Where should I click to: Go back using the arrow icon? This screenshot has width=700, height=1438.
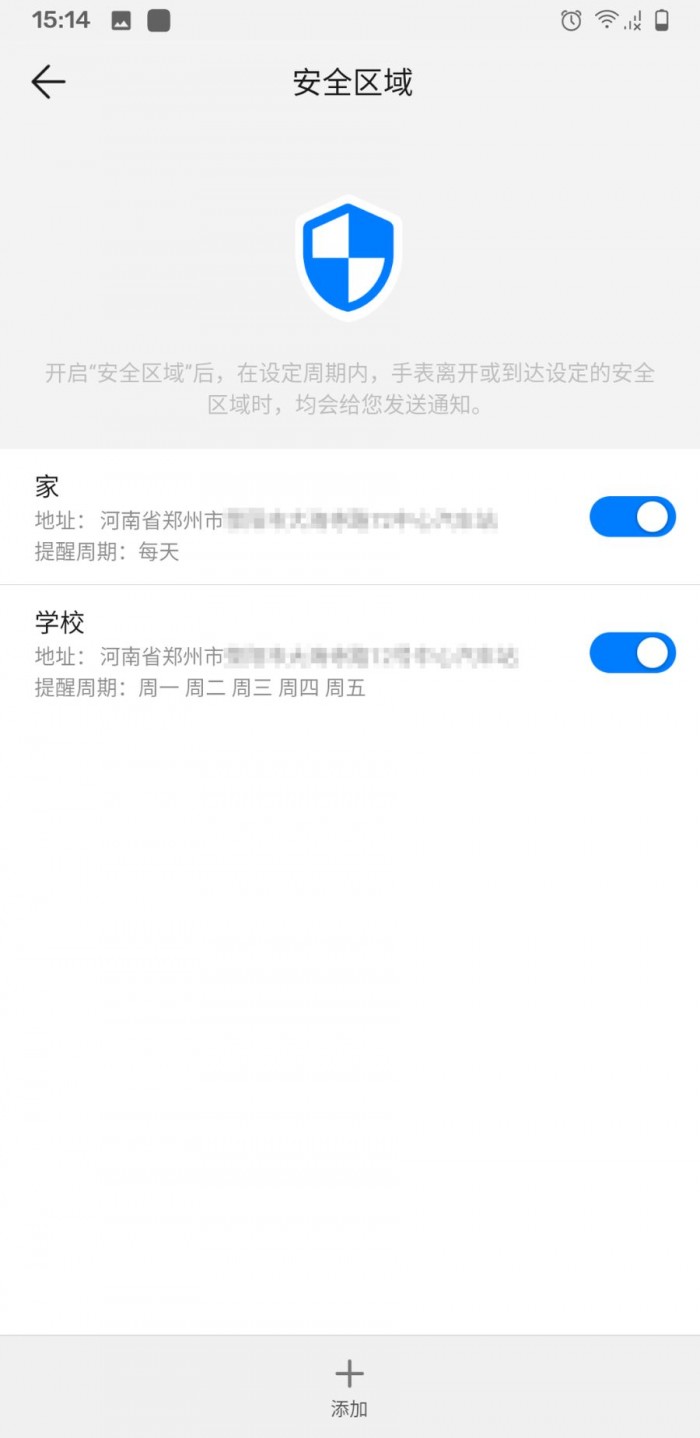tap(47, 82)
